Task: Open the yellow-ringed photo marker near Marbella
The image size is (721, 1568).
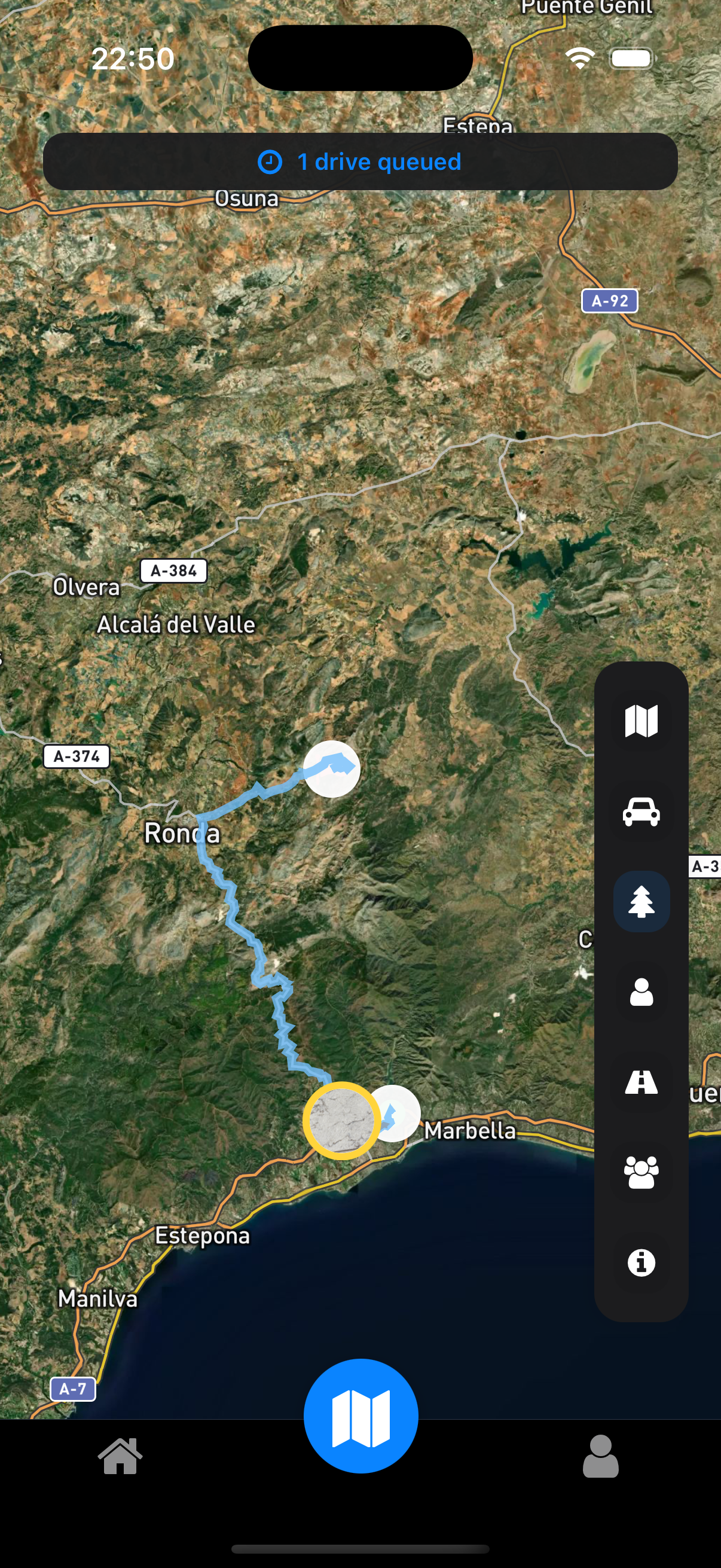Action: coord(341,1121)
